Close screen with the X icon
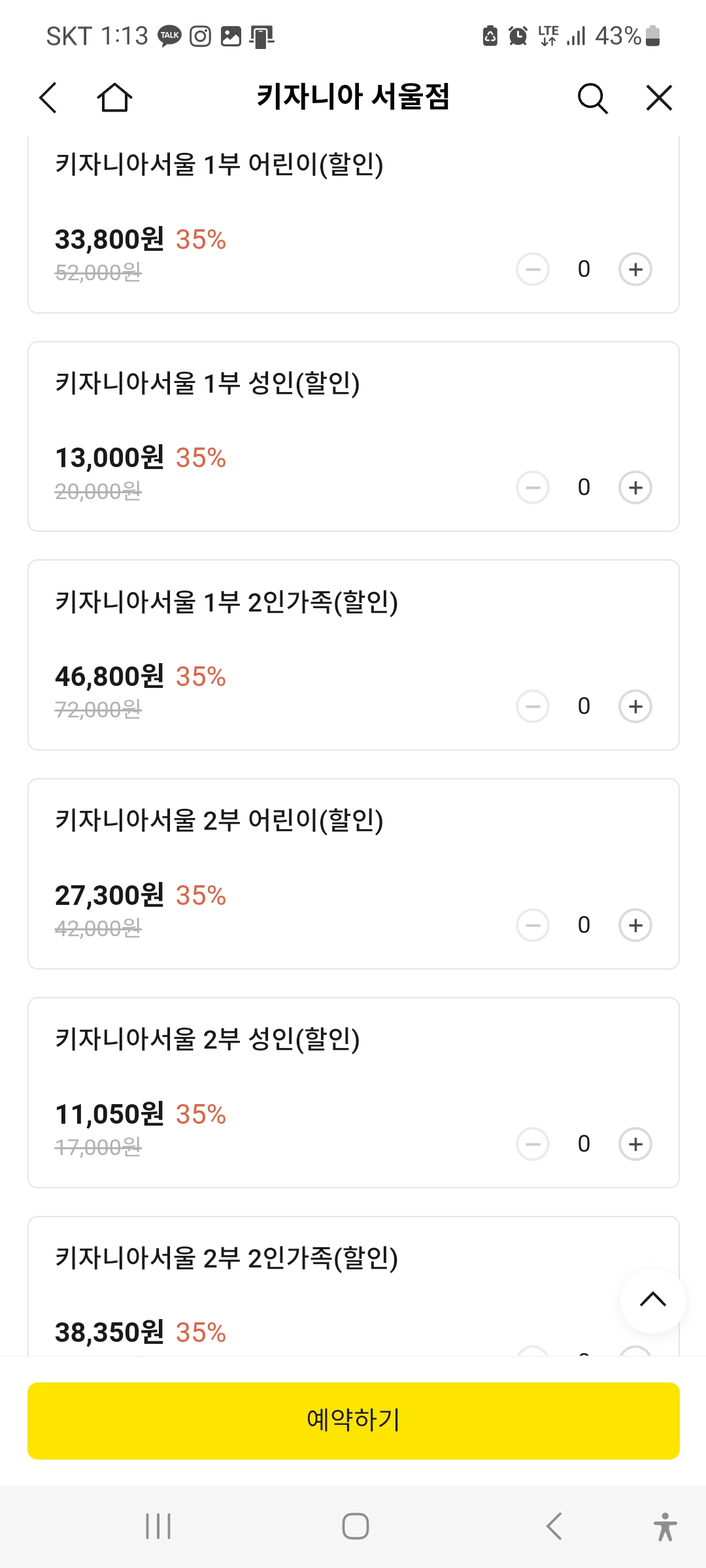 coord(658,98)
